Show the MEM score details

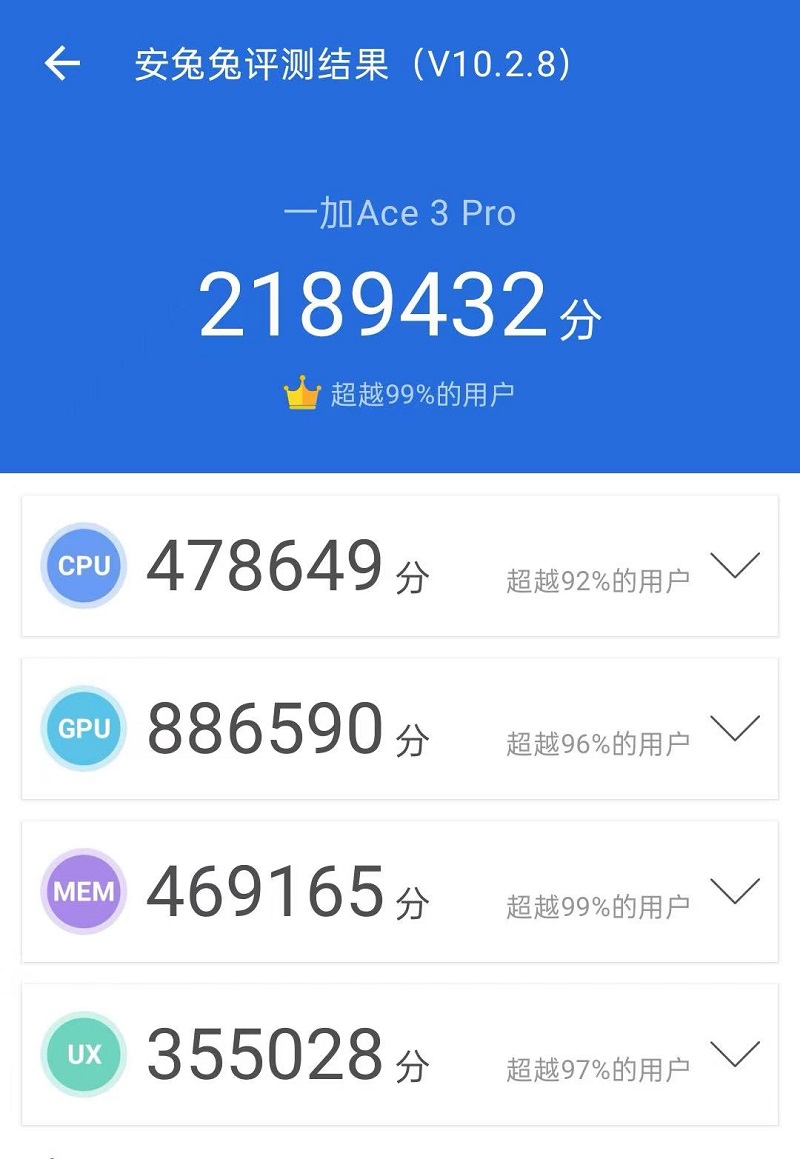click(735, 891)
